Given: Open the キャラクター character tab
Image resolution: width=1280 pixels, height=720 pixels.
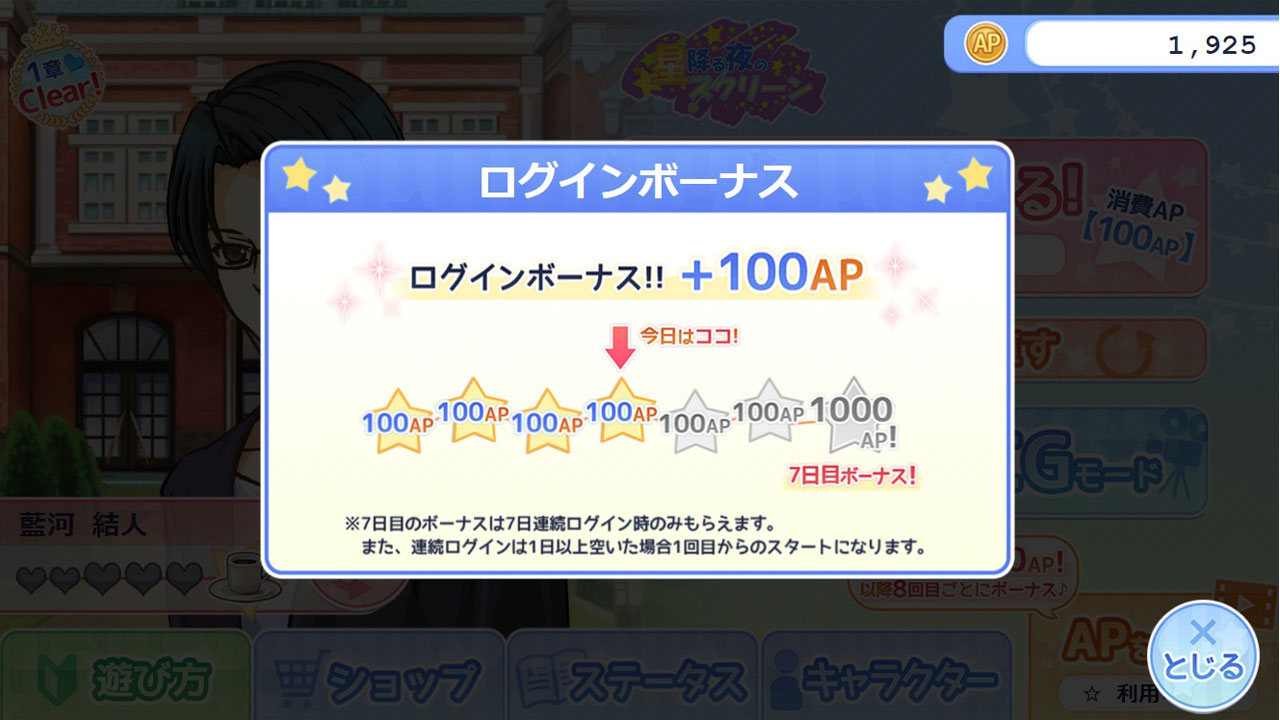Looking at the screenshot, I should coord(887,677).
